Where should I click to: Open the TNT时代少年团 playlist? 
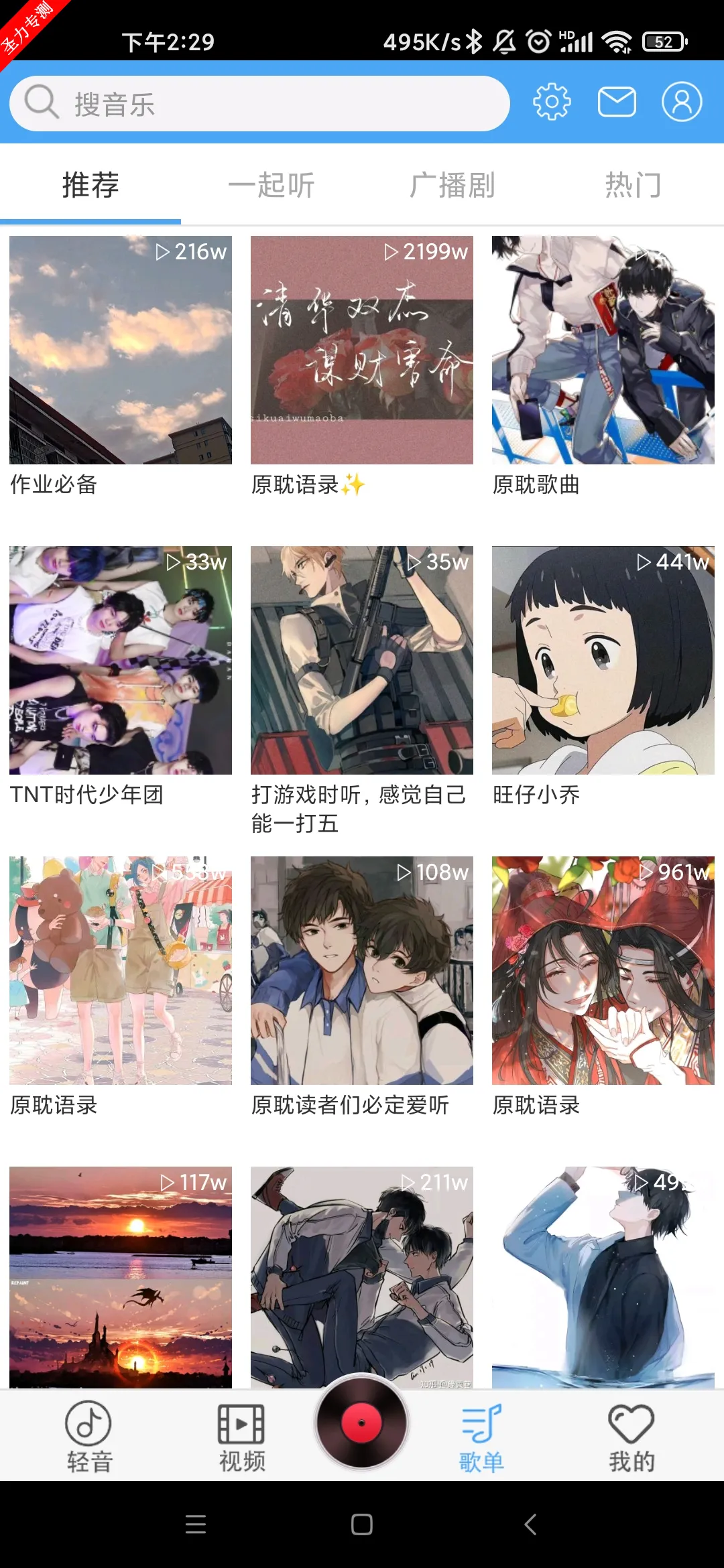pos(121,660)
